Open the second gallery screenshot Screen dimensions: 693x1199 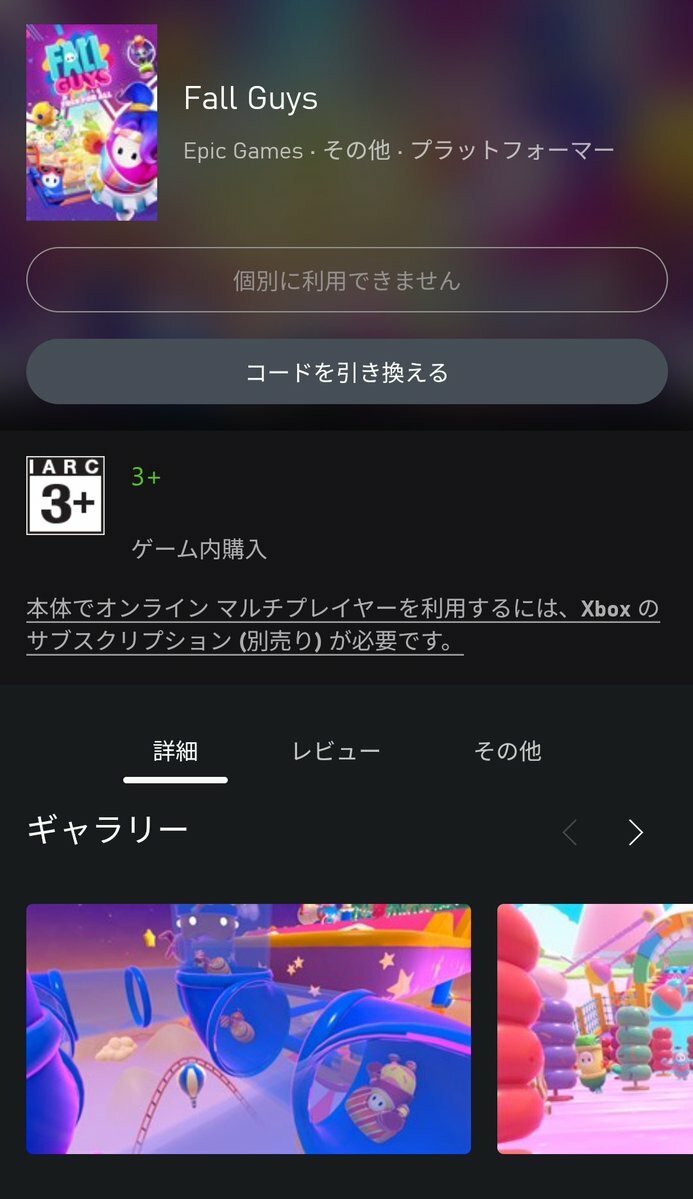594,1028
